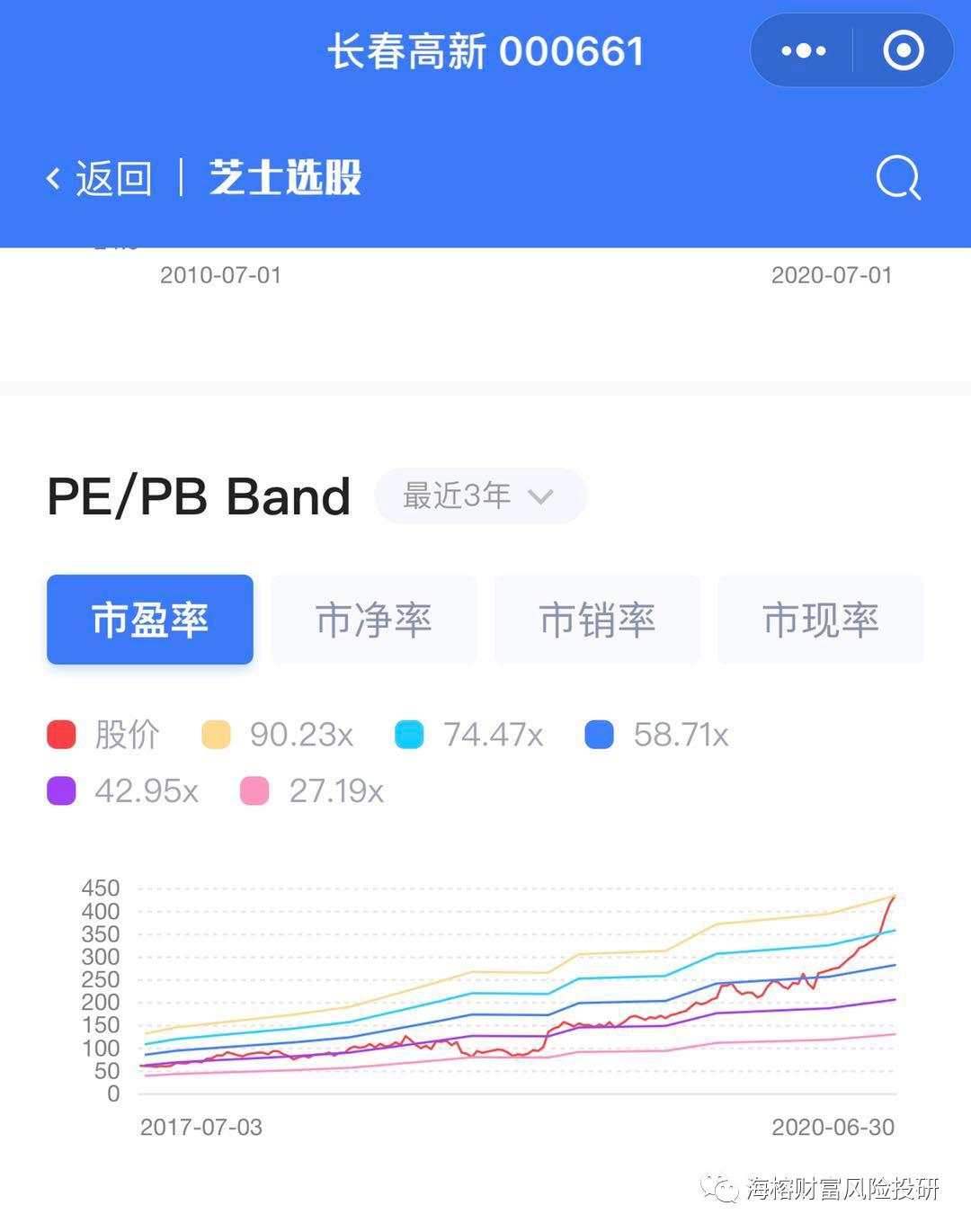
Task: Select the 市盈率 tab
Action: pos(150,620)
